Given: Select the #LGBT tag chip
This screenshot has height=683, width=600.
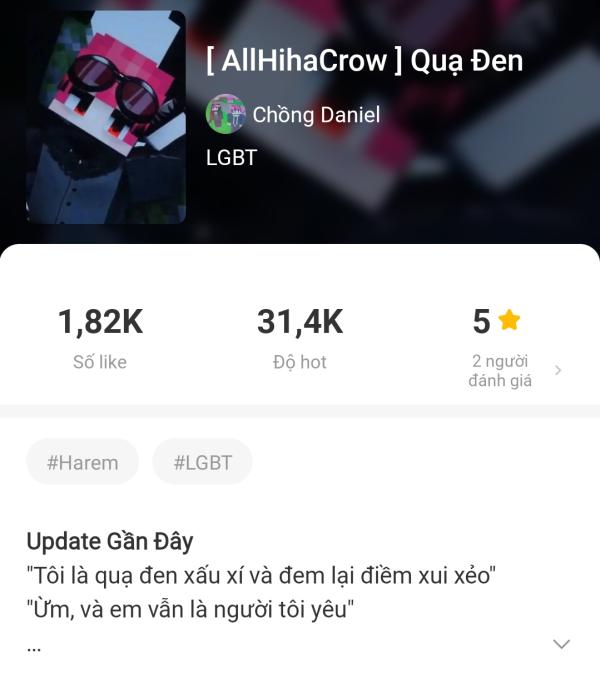Looking at the screenshot, I should 202,462.
